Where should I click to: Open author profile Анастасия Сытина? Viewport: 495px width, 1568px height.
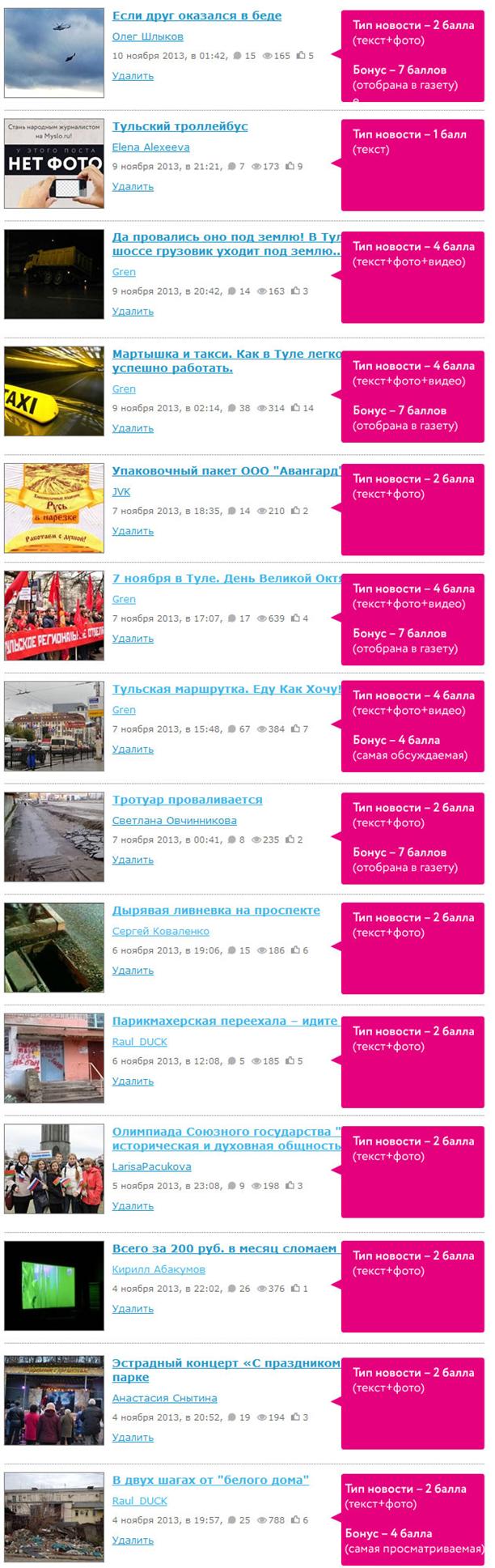[164, 1398]
